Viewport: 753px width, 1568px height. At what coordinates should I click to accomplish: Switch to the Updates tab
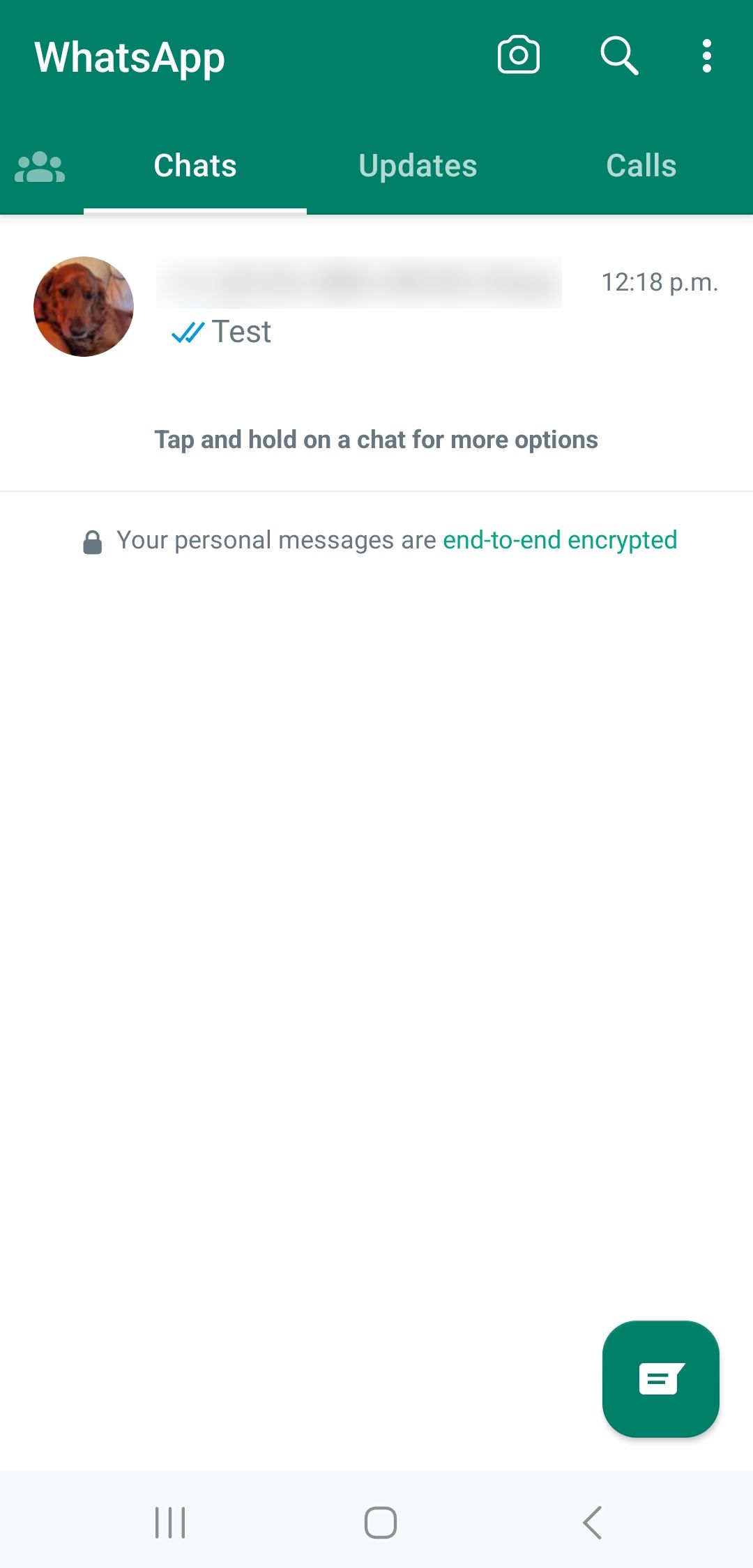click(417, 166)
